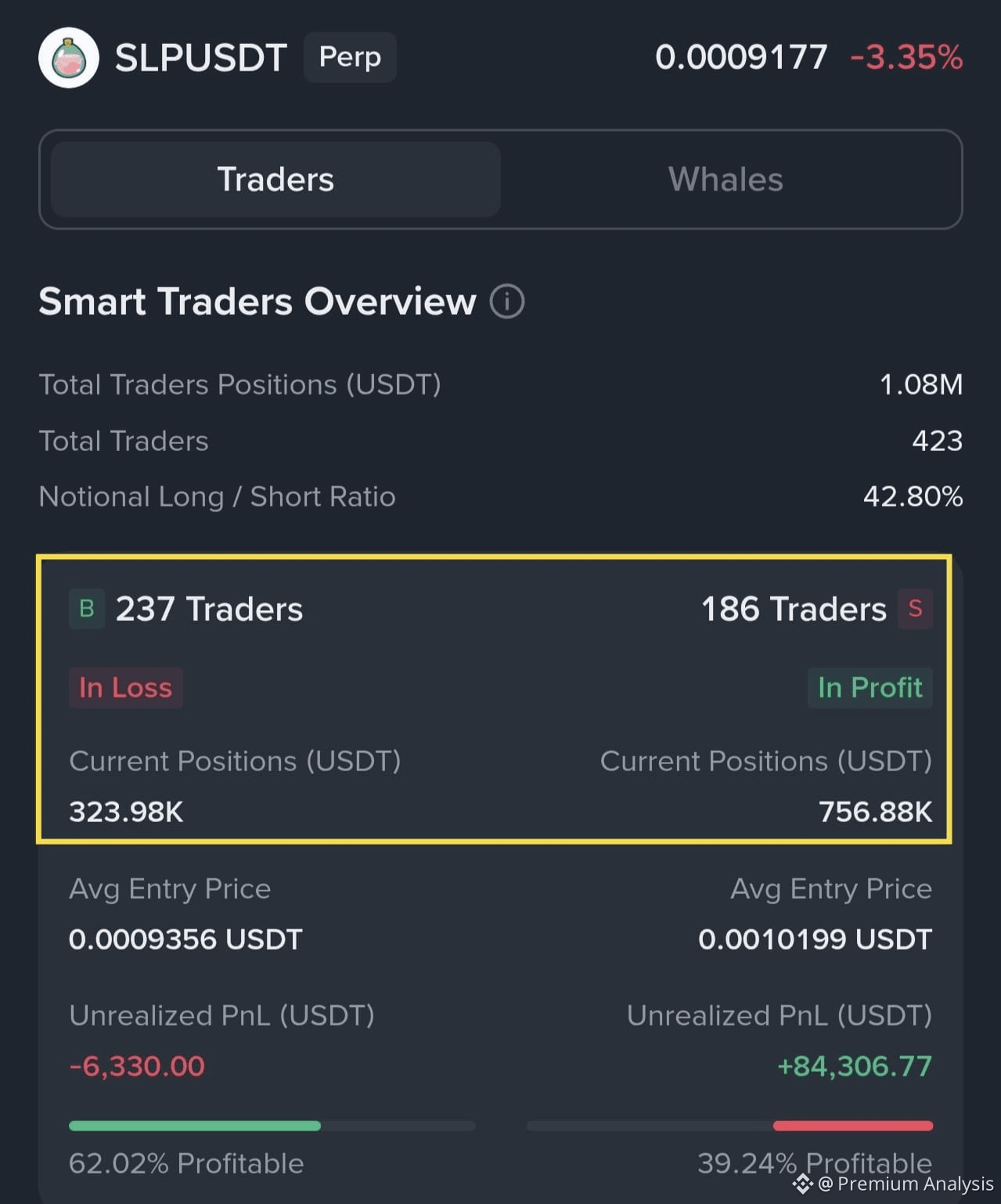Tap the In Loss status badge

[x=125, y=687]
